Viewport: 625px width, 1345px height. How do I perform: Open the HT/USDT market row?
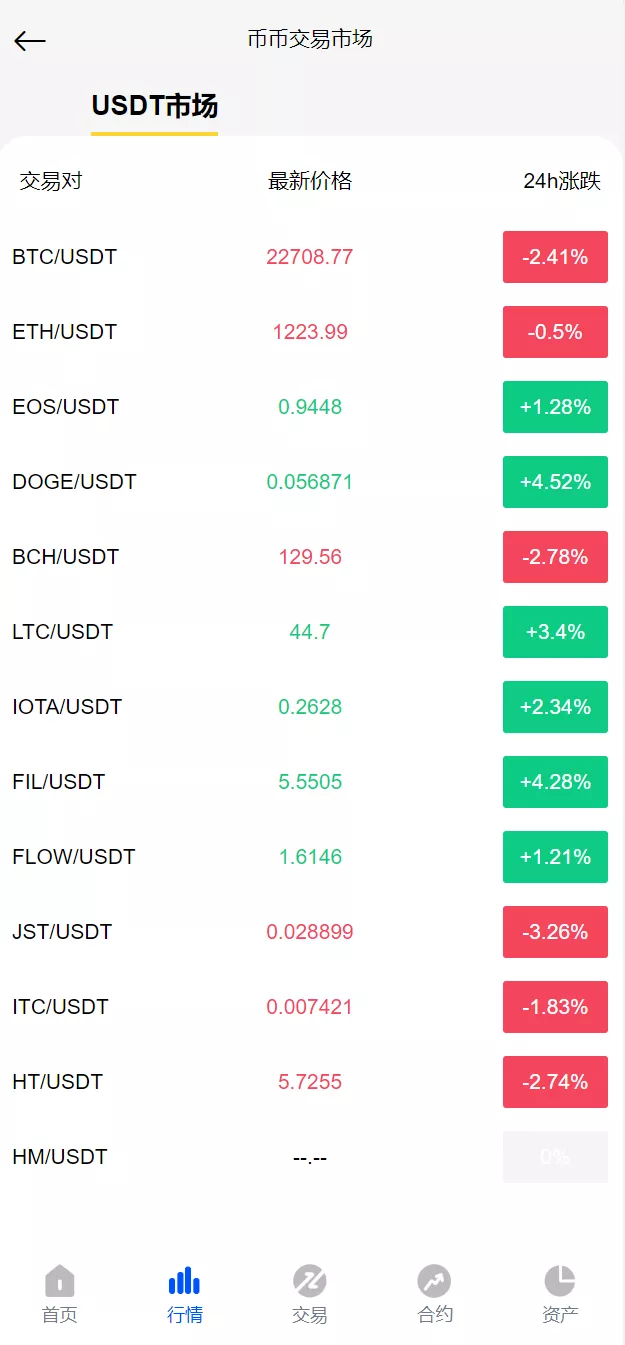[57, 1082]
